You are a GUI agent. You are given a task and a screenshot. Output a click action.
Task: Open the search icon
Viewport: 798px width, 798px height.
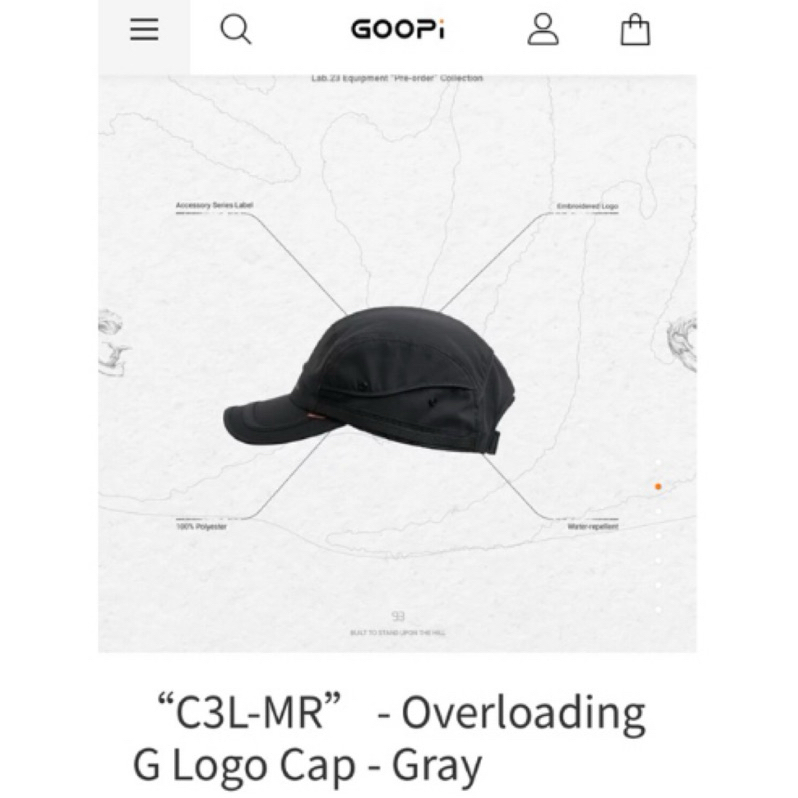click(x=236, y=30)
